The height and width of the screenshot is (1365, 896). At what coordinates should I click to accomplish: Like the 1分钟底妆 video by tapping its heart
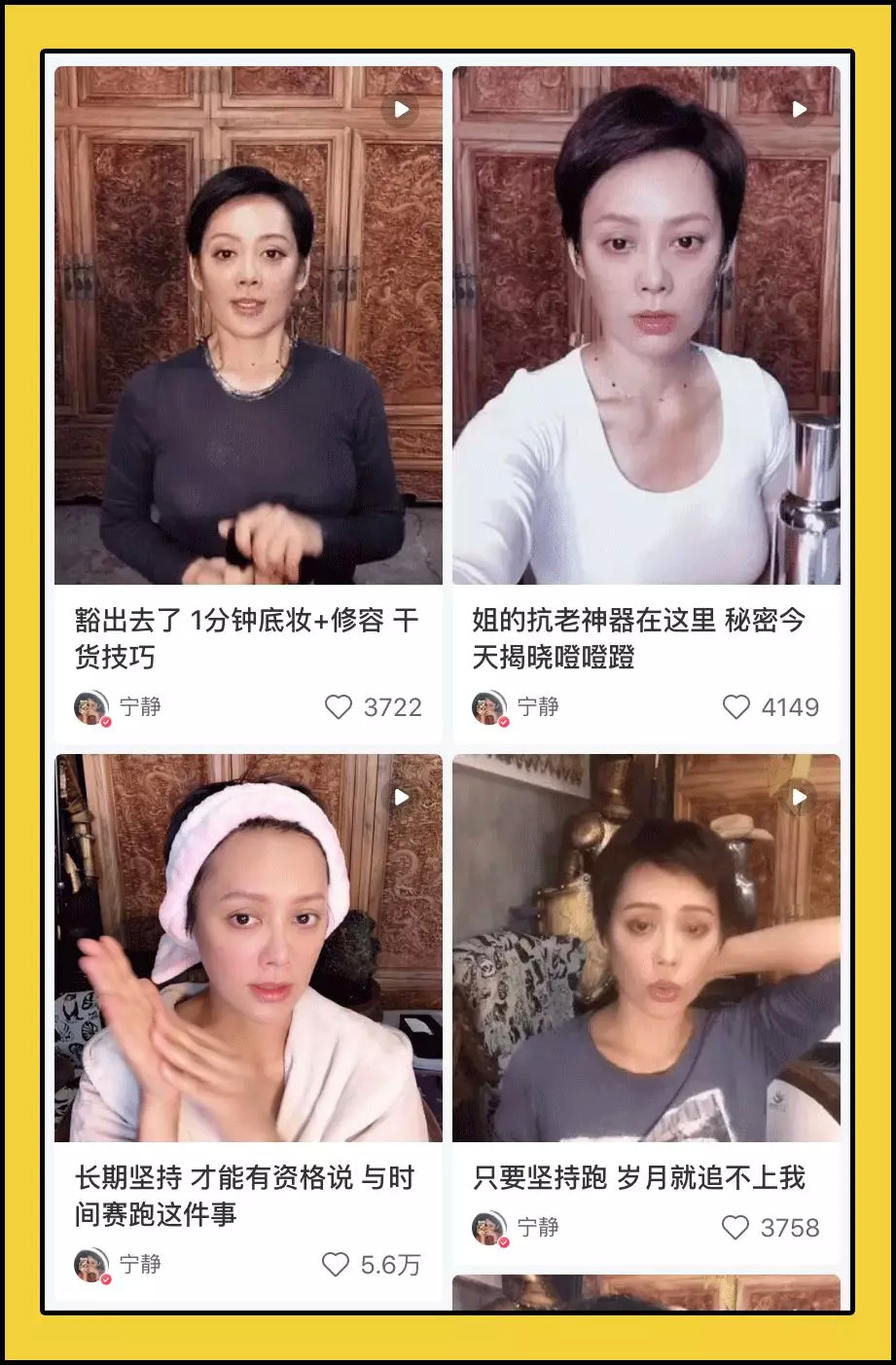point(339,707)
